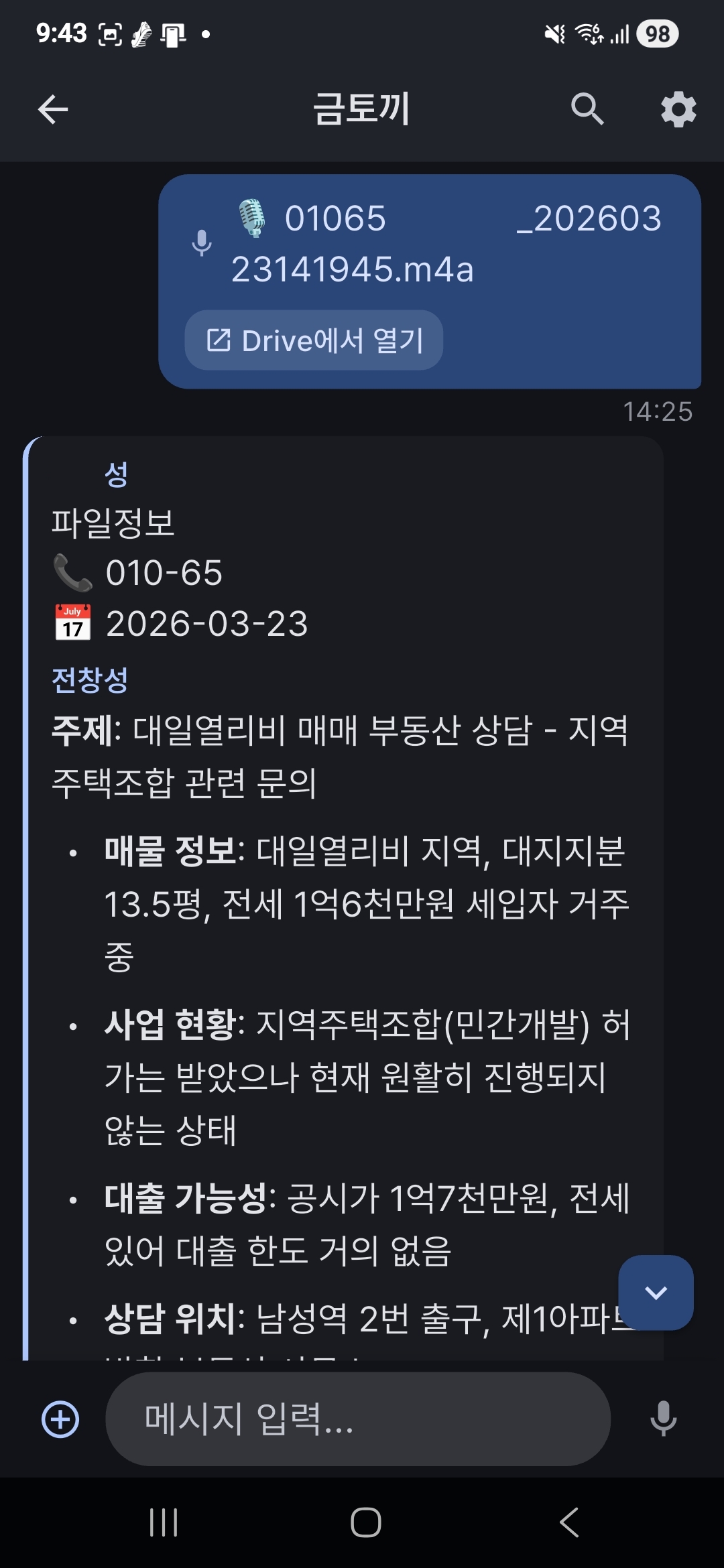This screenshot has height=1568, width=724.
Task: Open the chat settings gear
Action: point(679,109)
